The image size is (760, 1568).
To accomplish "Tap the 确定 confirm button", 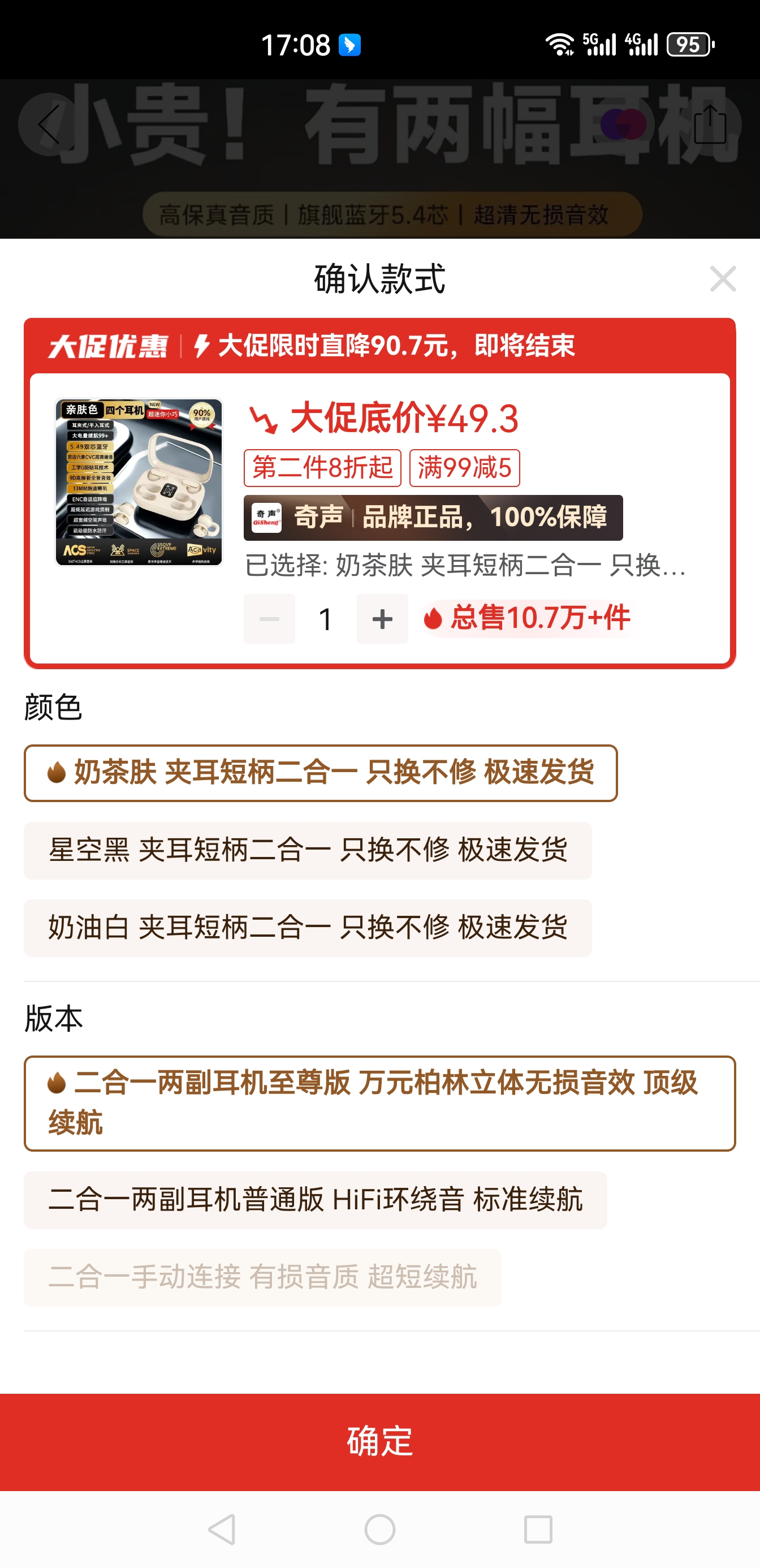I will click(379, 1441).
